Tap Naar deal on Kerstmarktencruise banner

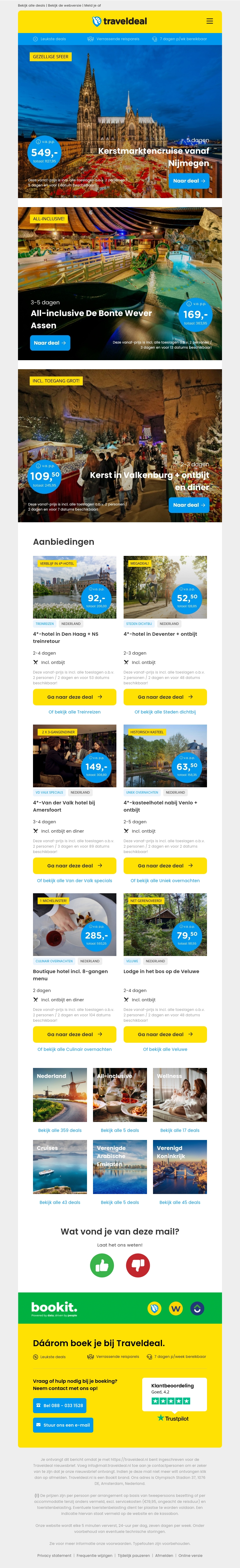189,181
